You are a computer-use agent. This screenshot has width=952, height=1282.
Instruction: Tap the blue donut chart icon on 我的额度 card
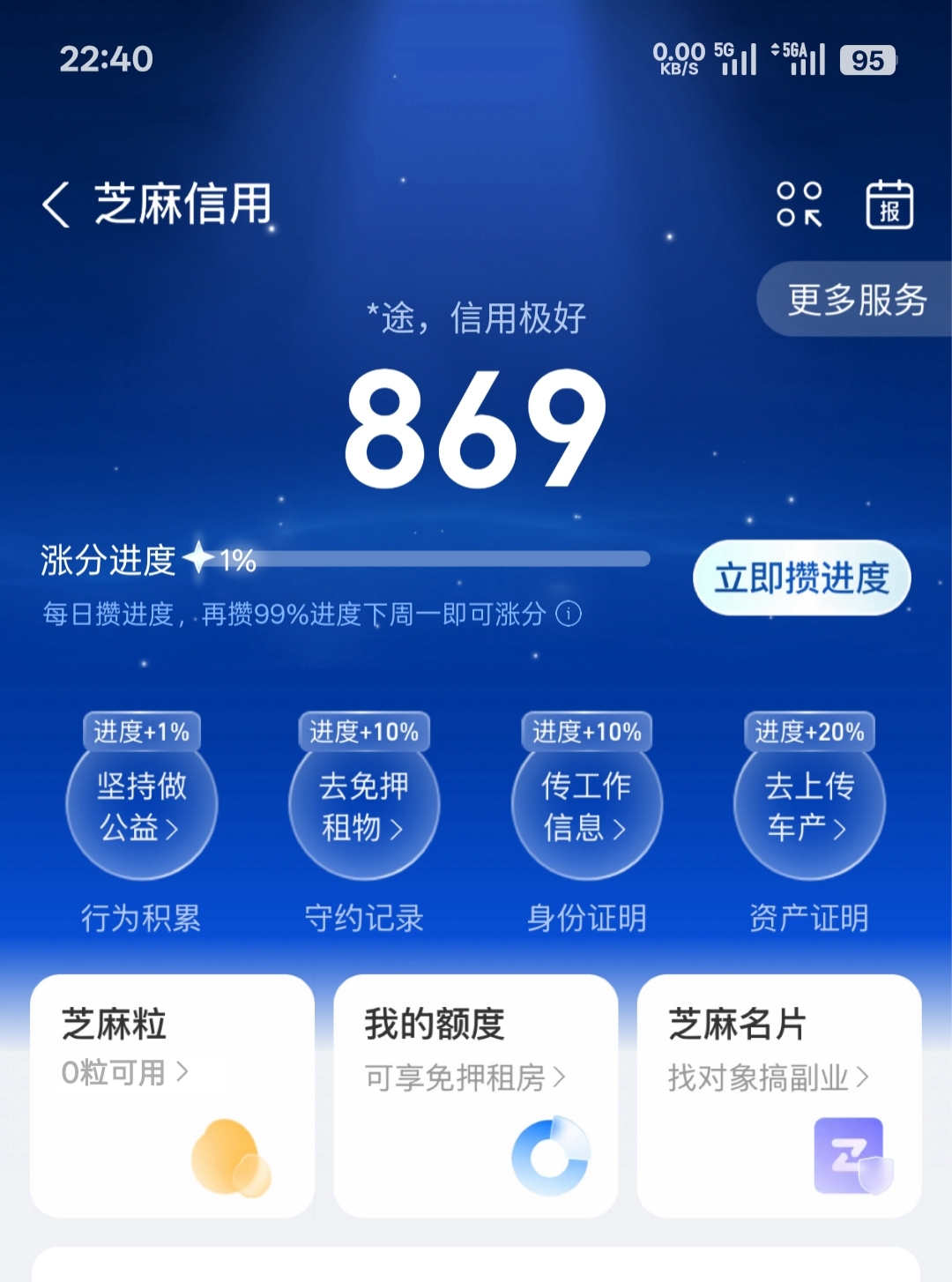point(551,1155)
